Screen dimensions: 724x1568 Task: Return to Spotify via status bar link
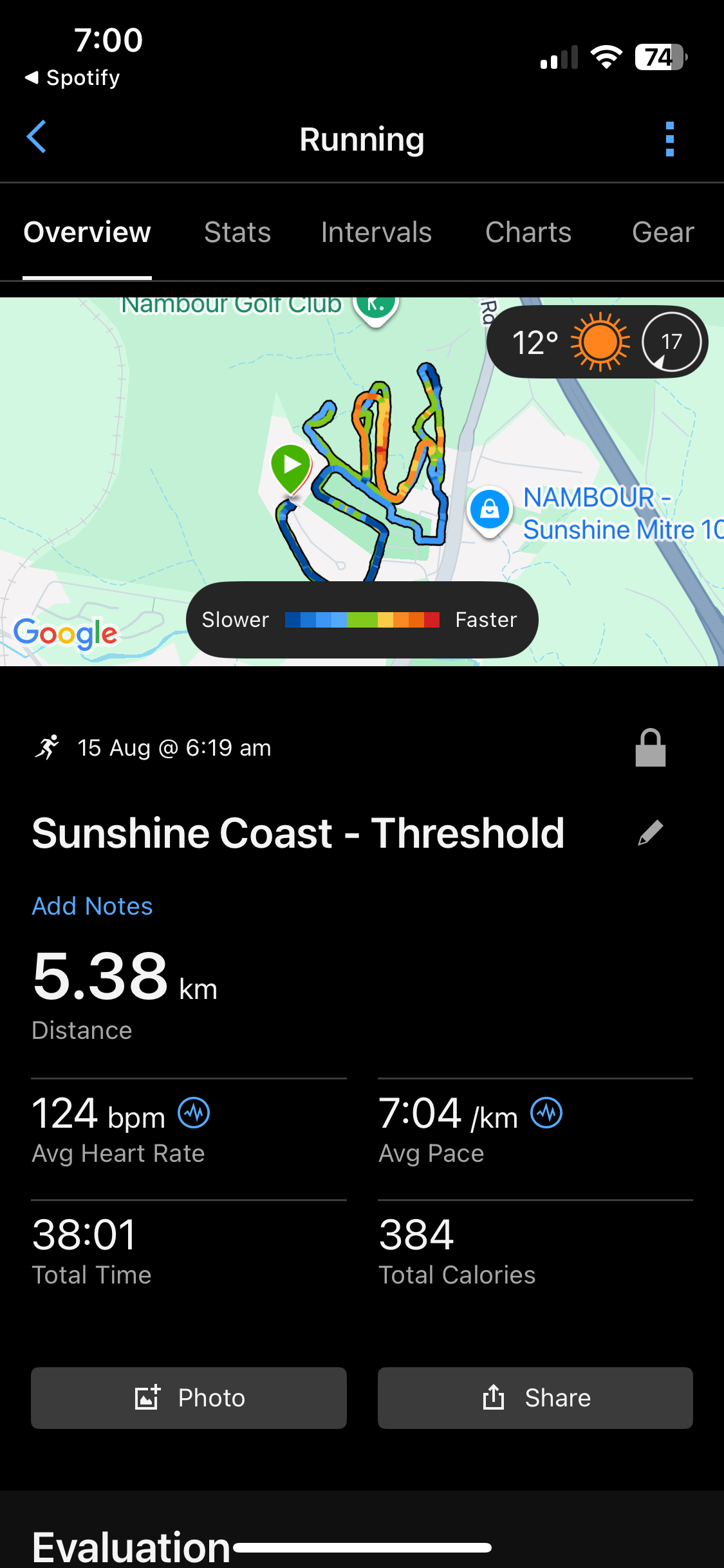[x=72, y=78]
